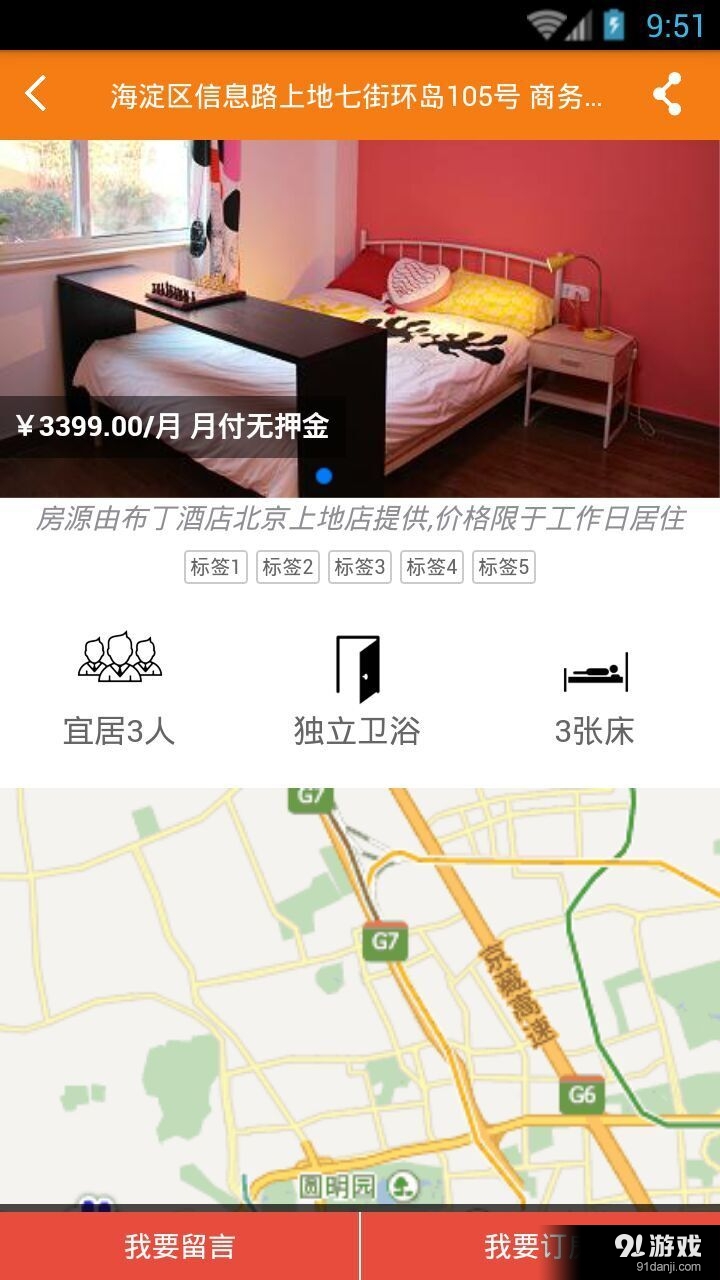Tap the blue carousel dot under the photo
Screen dimensions: 720x1280
click(325, 475)
